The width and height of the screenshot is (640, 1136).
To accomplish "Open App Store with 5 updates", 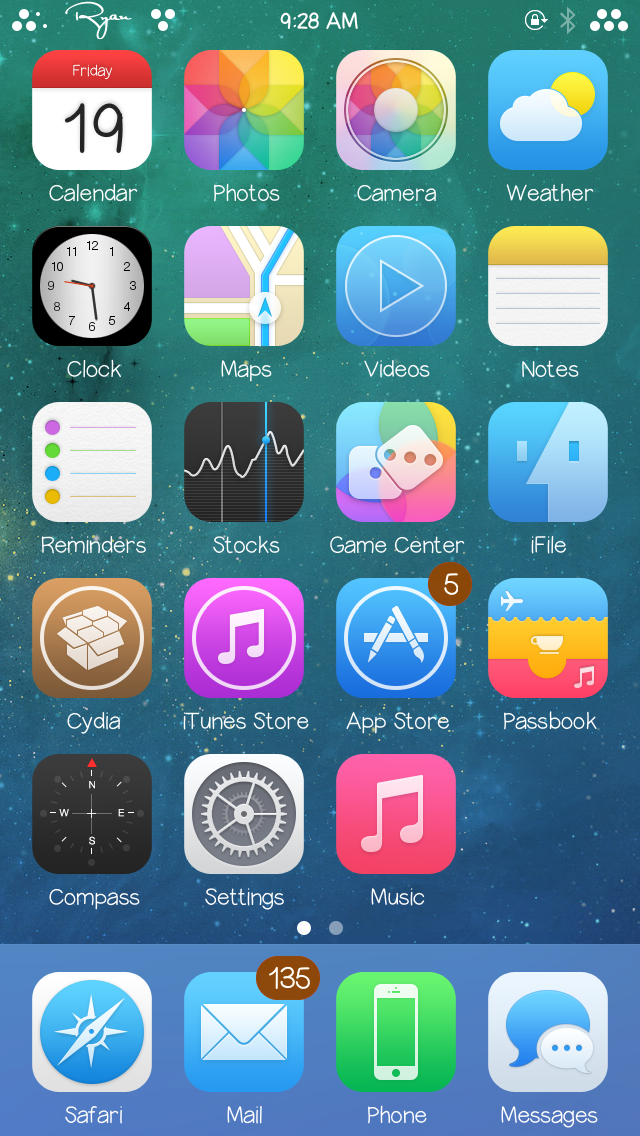I will coord(396,638).
